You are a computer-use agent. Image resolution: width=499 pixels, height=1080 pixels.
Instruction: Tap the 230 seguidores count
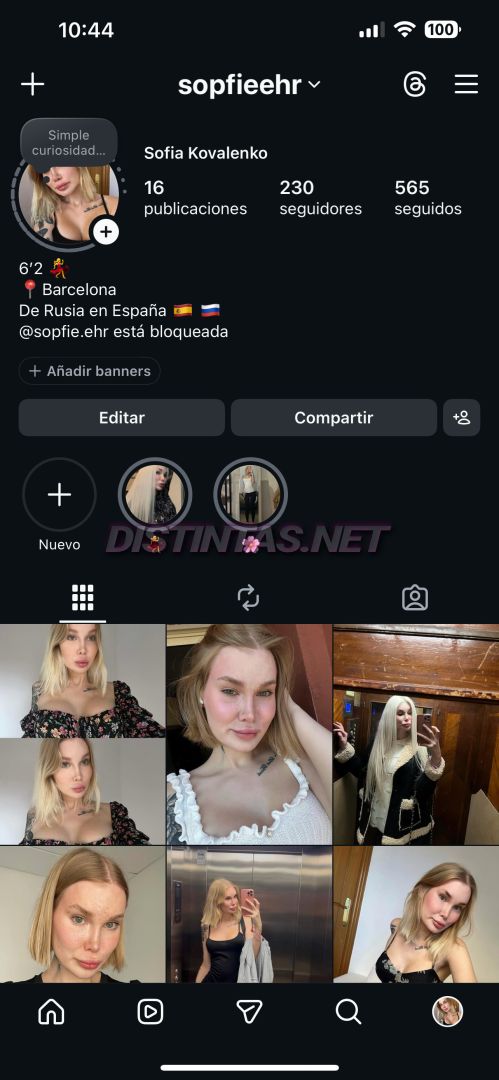point(320,198)
